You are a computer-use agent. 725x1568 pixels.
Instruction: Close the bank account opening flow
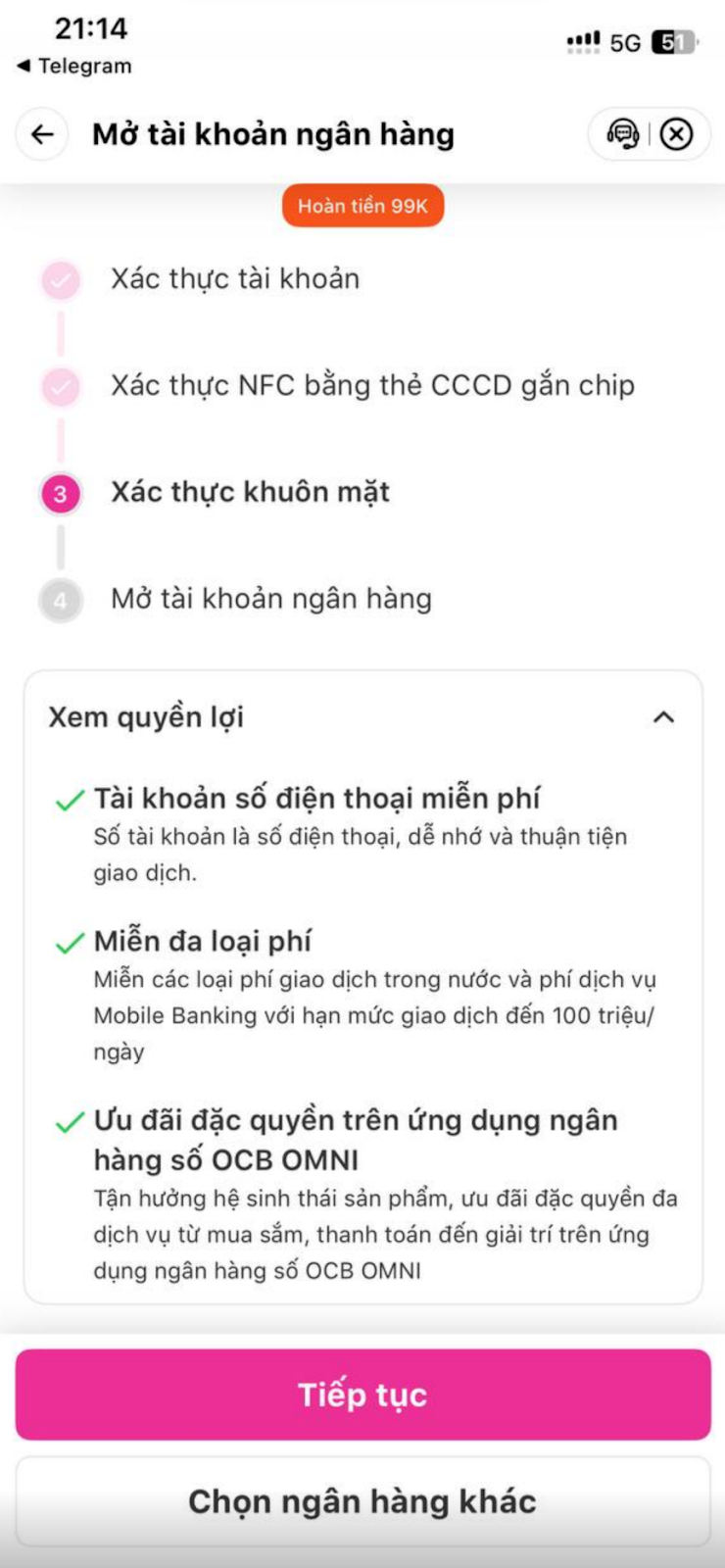point(676,134)
